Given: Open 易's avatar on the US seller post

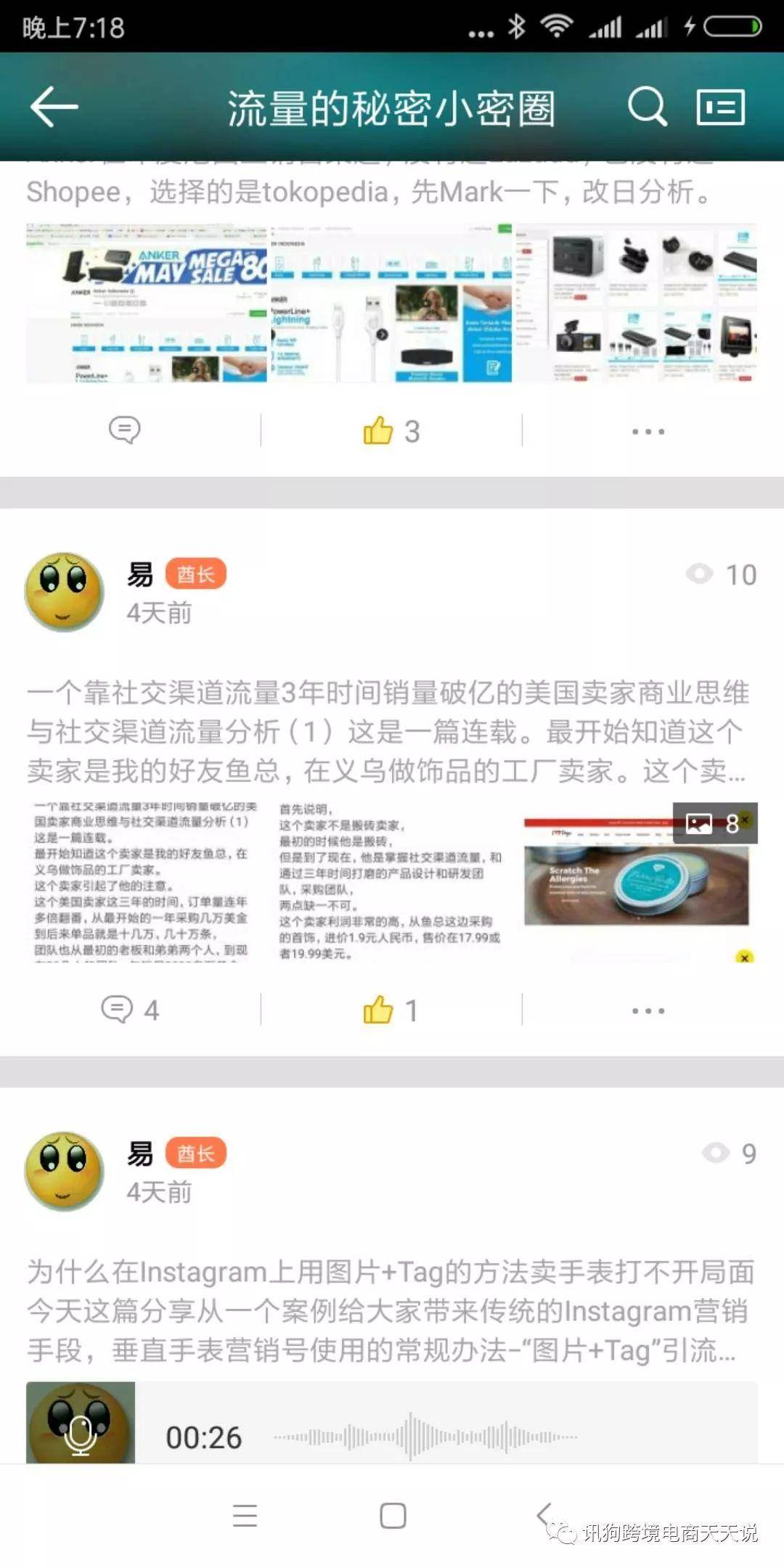Looking at the screenshot, I should 64,592.
